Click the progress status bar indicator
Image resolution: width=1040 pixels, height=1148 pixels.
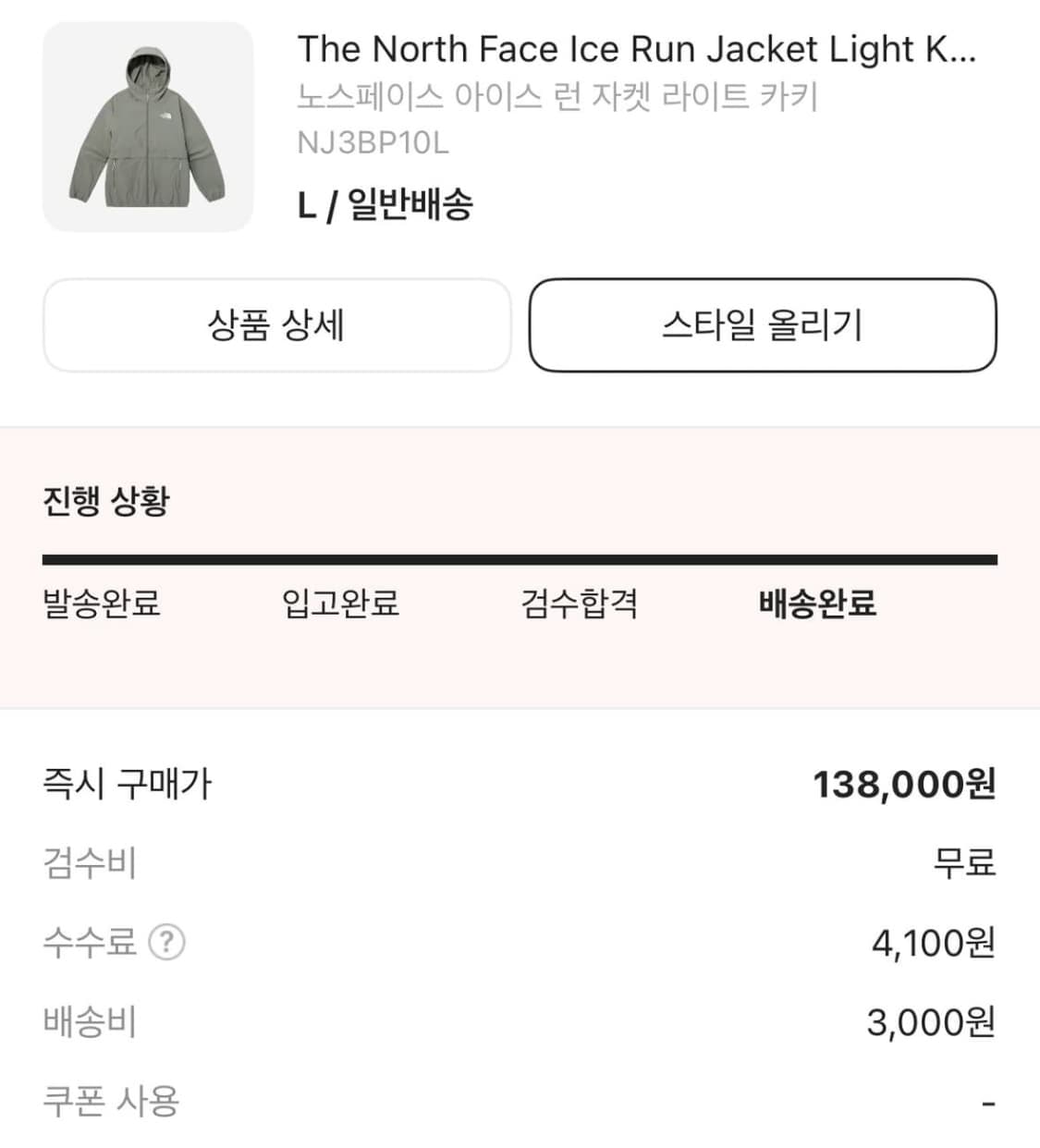coord(520,556)
